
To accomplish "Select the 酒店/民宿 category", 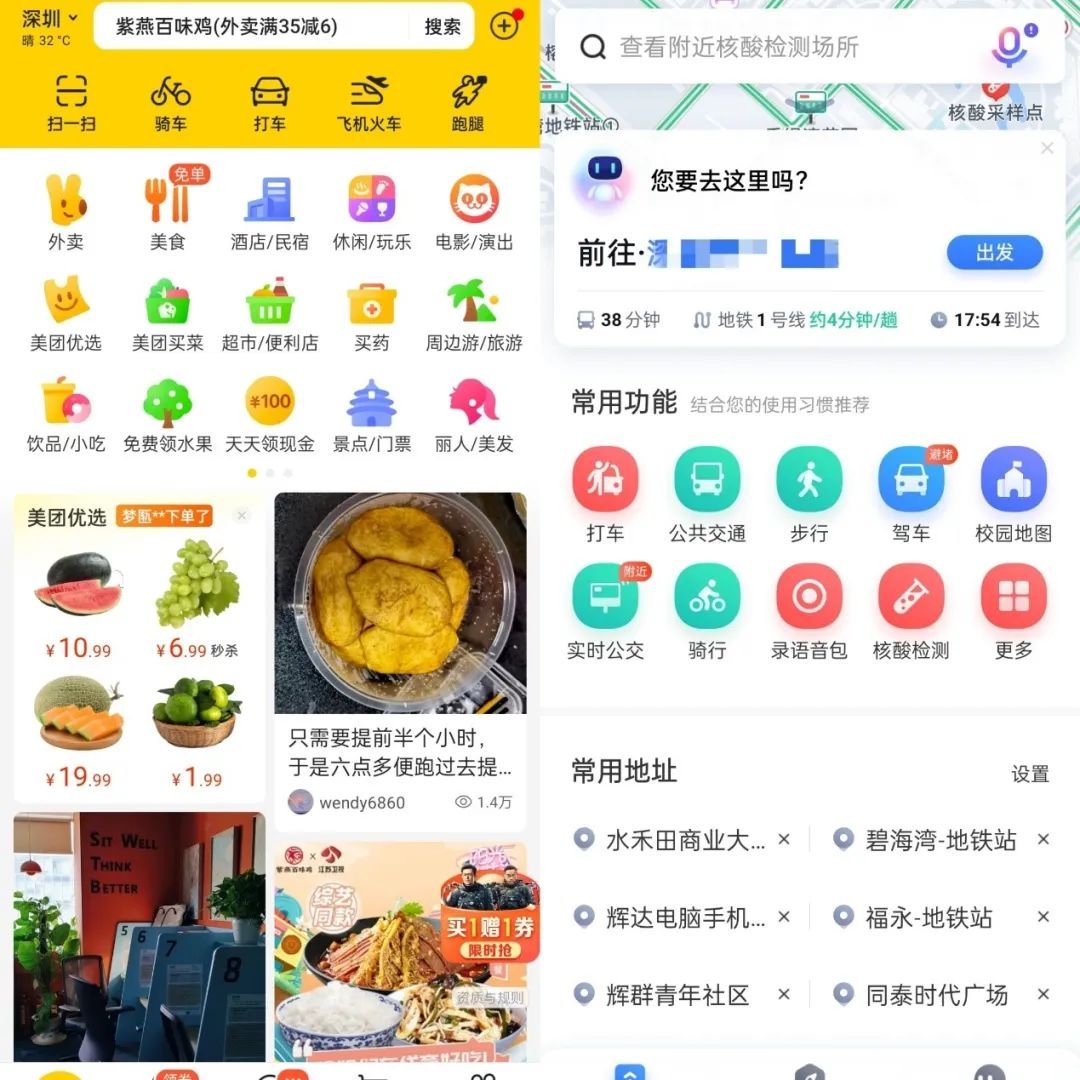I will coord(269,212).
